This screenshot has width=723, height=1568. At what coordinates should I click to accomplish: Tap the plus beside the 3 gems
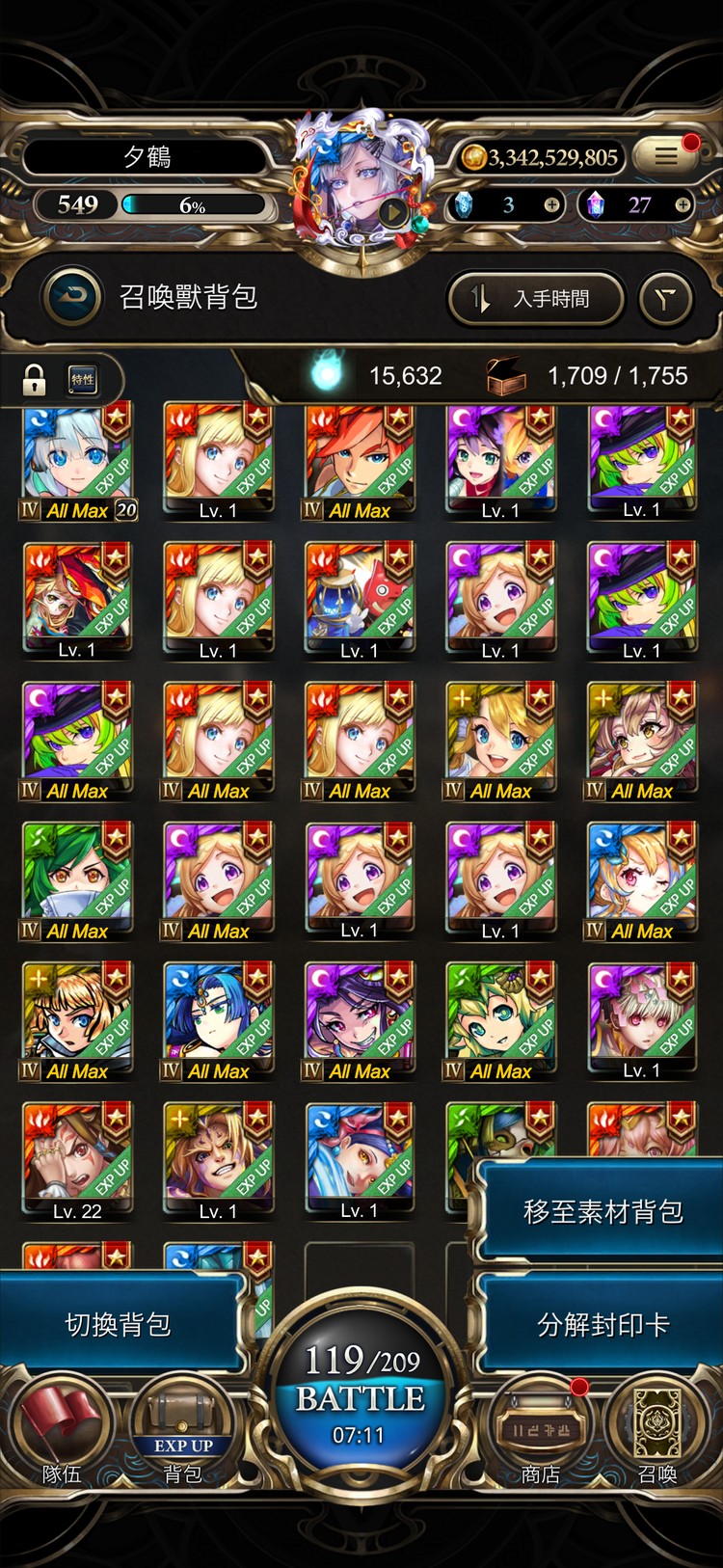coord(551,204)
